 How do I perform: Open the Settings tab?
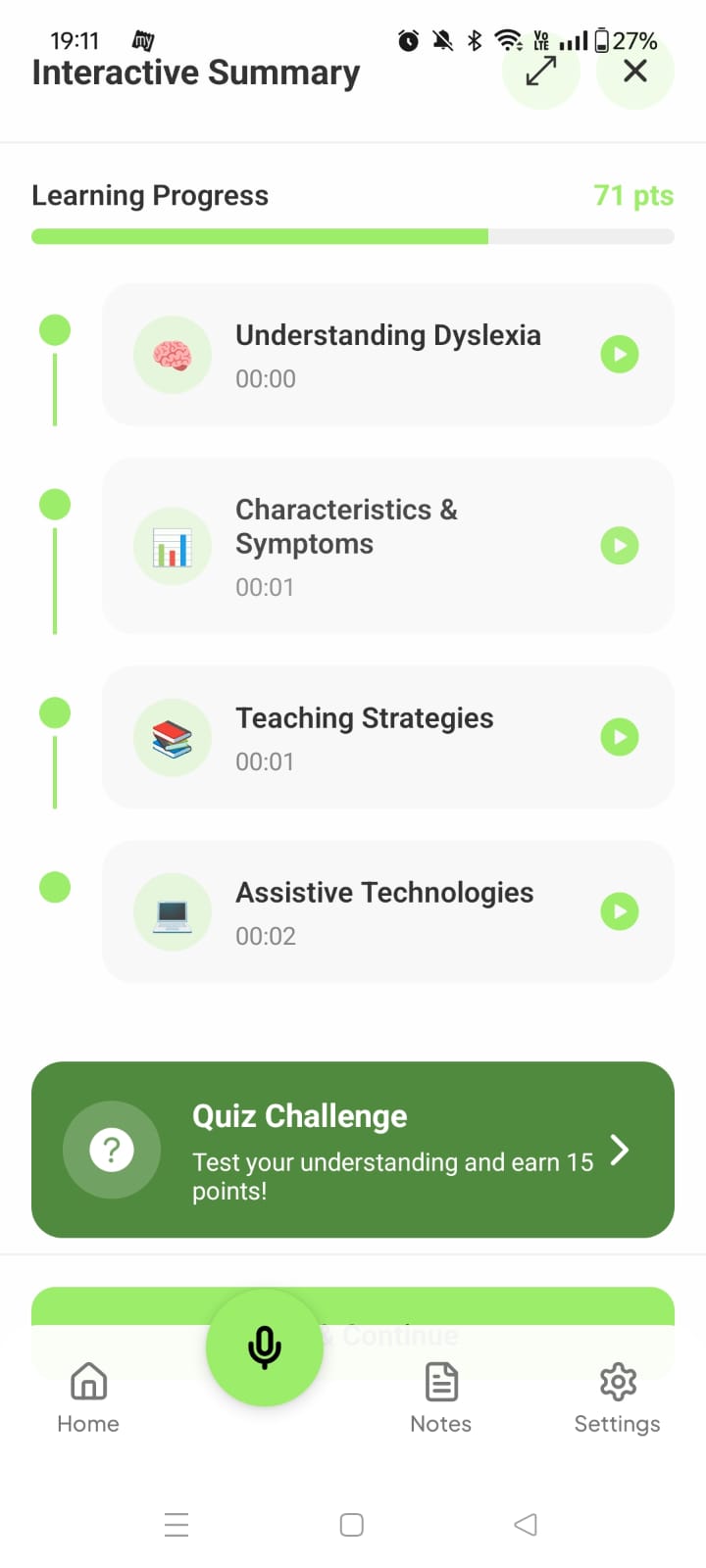coord(617,1398)
